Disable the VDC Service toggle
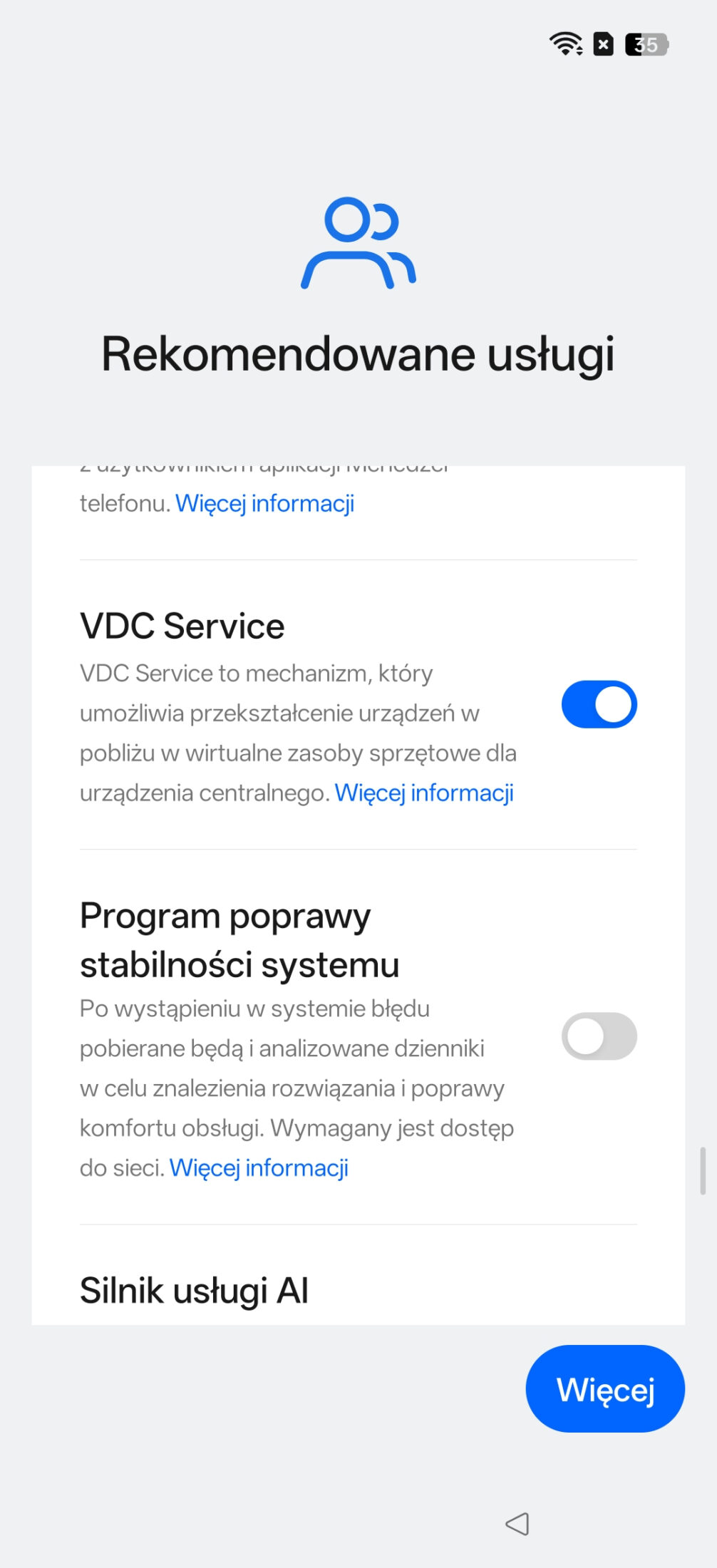Image resolution: width=717 pixels, height=1568 pixels. coord(599,704)
